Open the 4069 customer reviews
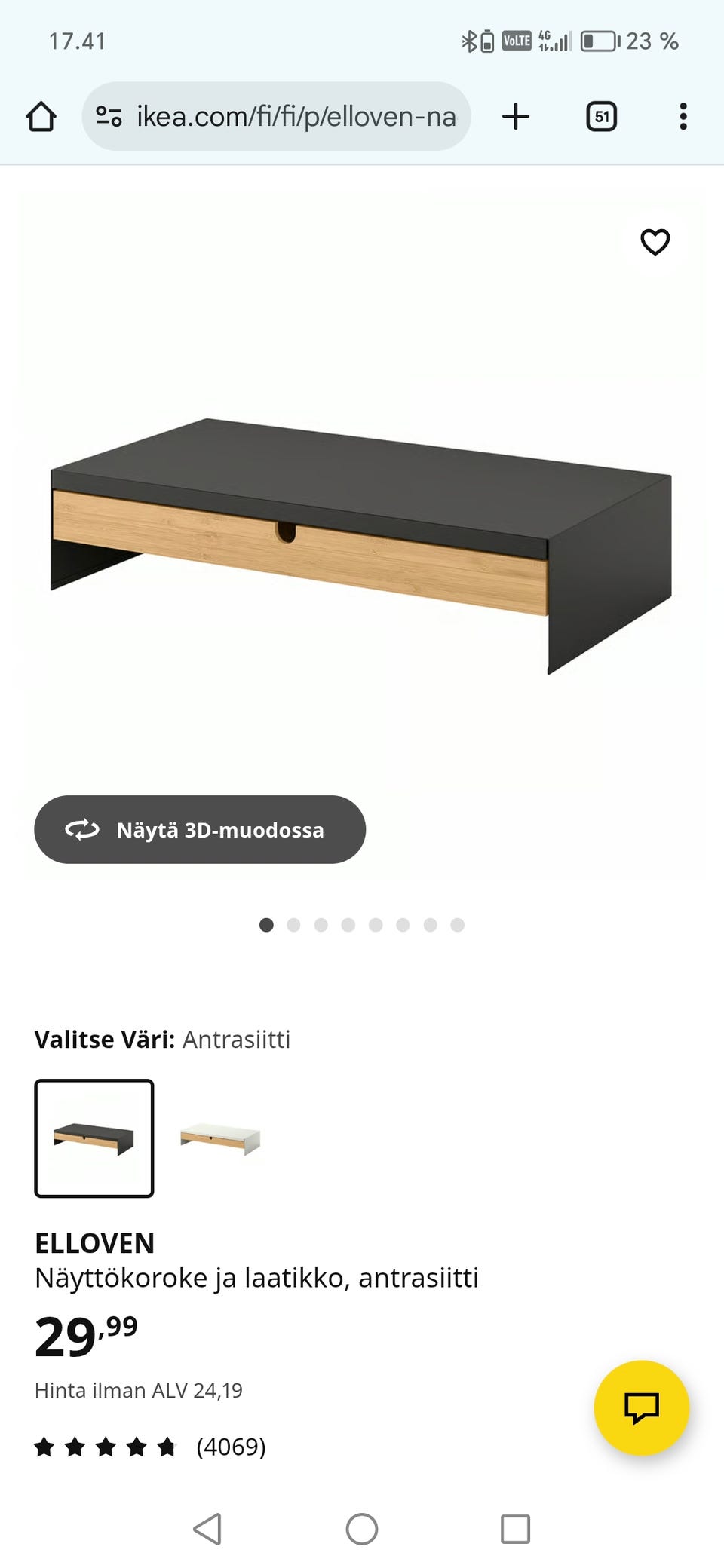Screen dimensions: 724x1568 point(230,1447)
